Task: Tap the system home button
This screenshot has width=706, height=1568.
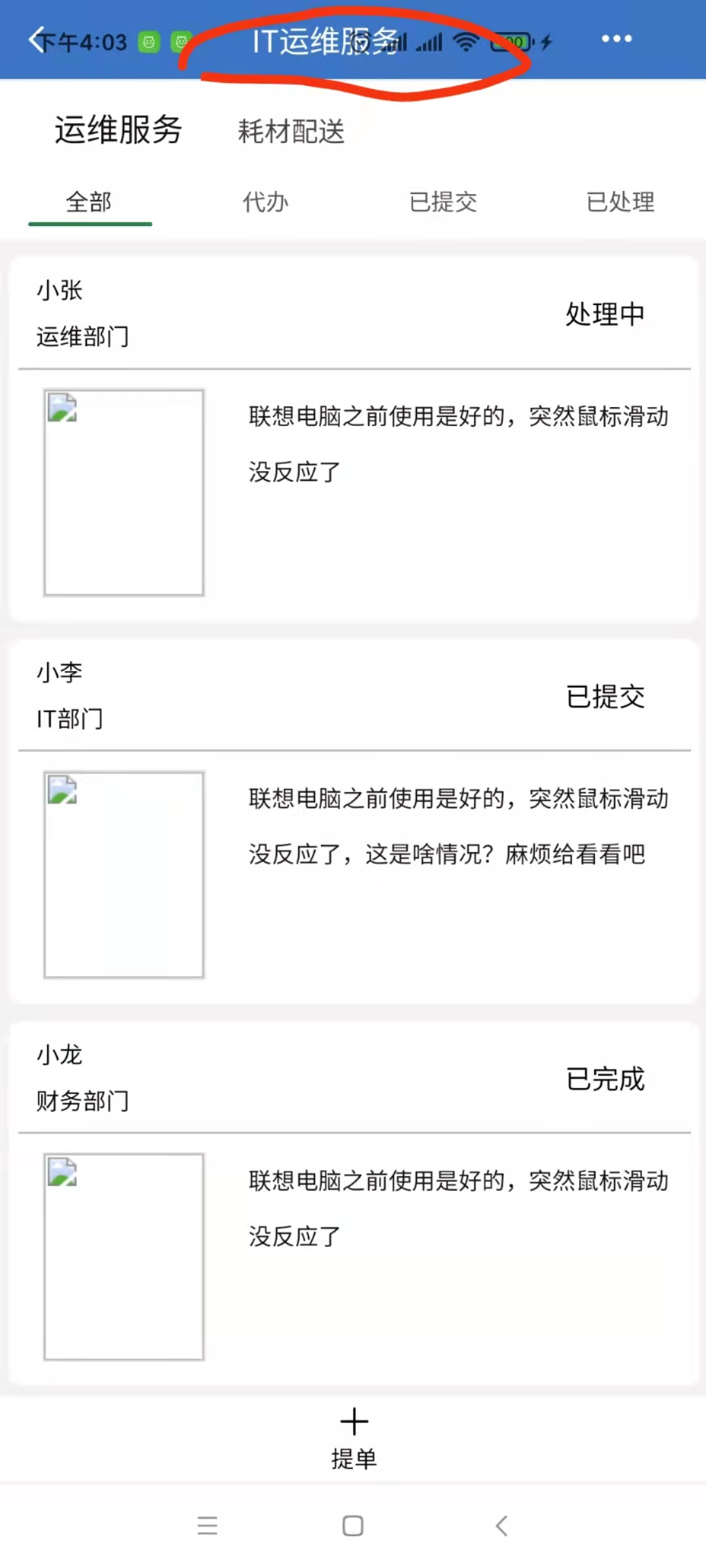Action: (353, 1526)
